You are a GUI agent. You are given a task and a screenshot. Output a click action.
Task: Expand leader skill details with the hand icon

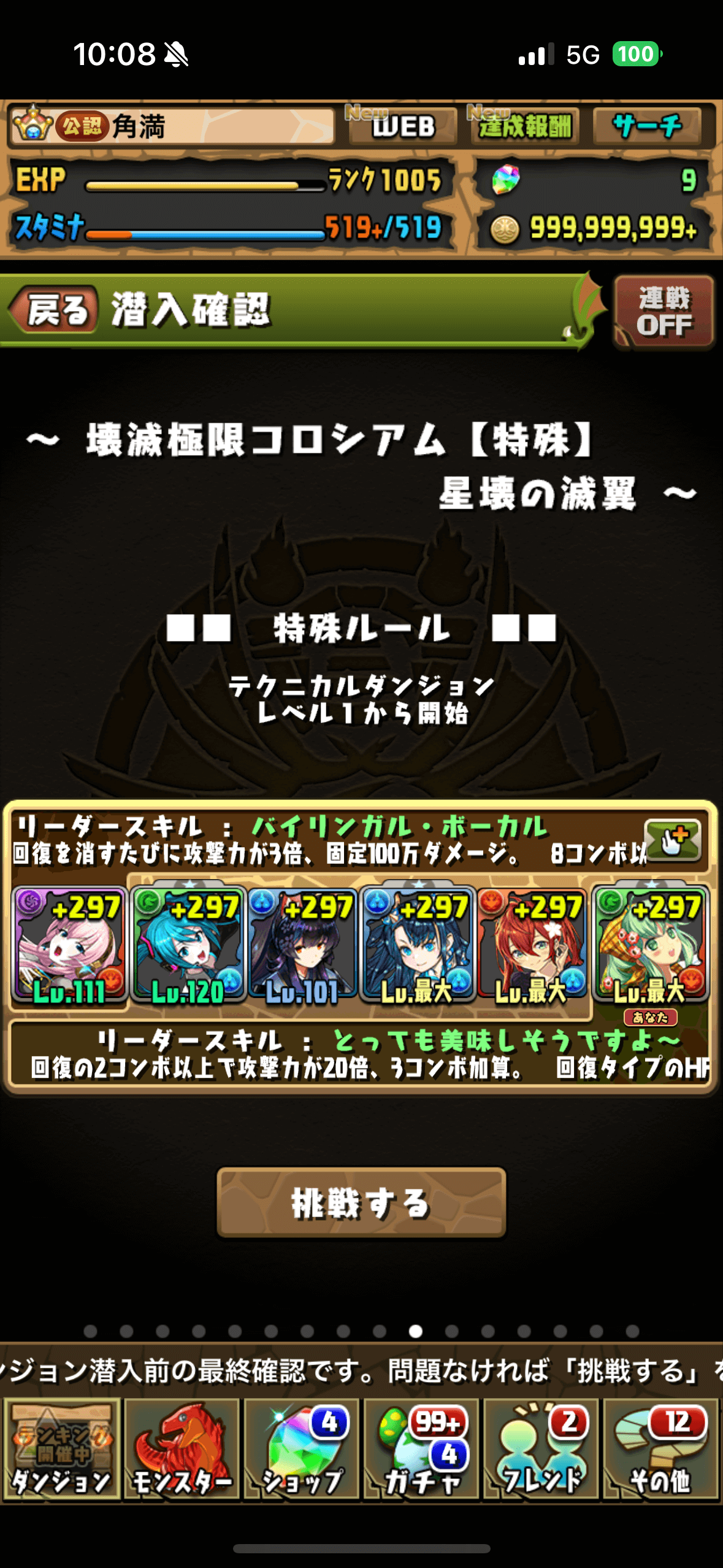pos(673,841)
